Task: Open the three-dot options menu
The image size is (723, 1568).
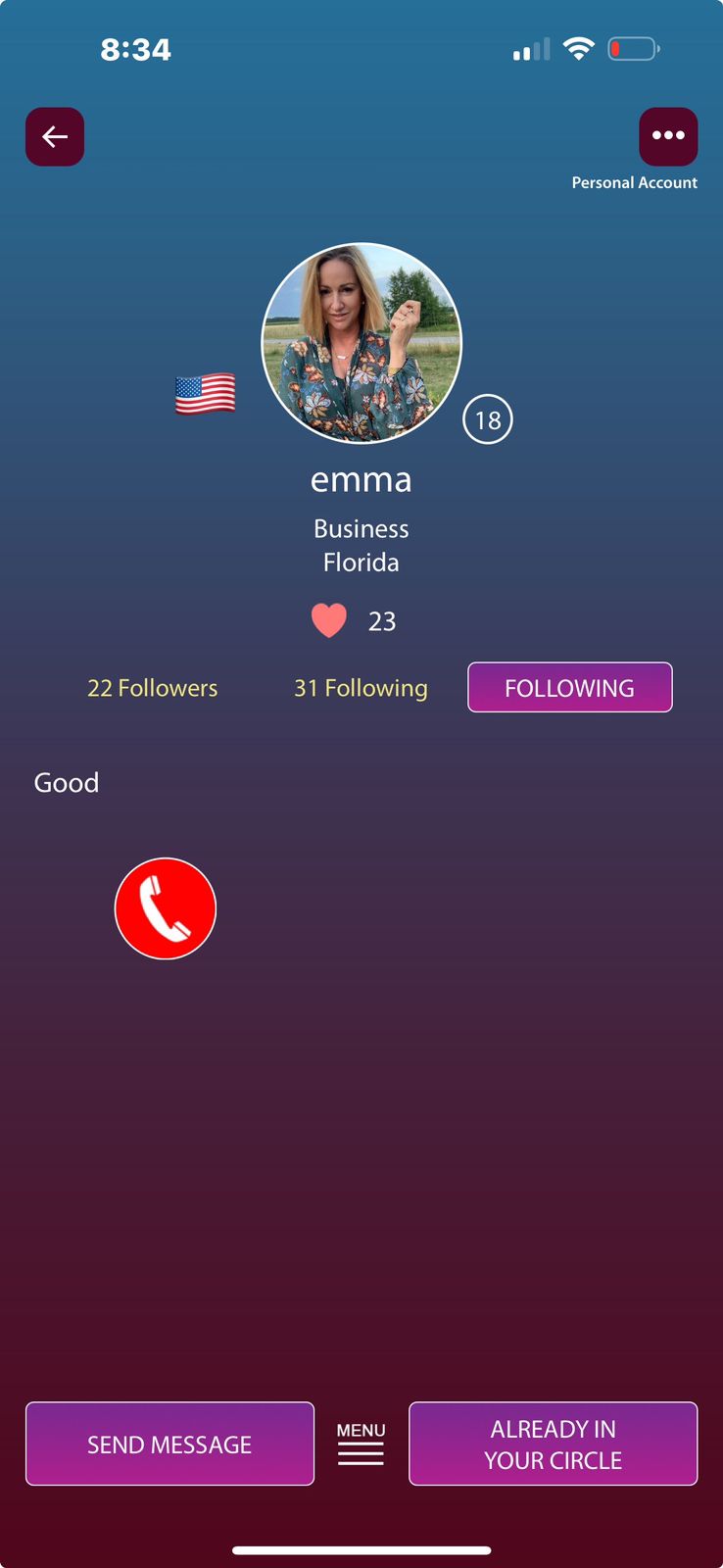Action: (x=668, y=136)
